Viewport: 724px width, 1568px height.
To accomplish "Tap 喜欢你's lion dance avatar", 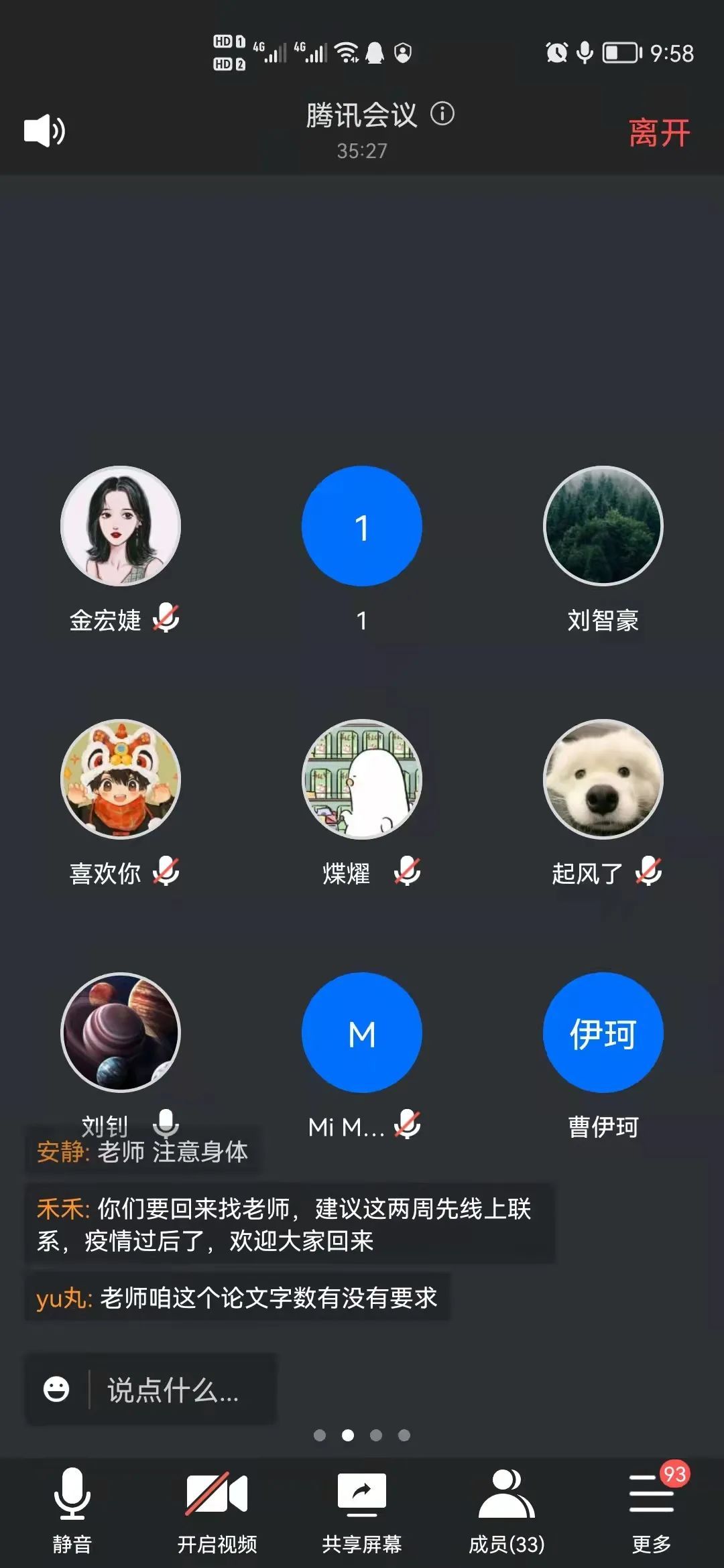I will (x=121, y=779).
